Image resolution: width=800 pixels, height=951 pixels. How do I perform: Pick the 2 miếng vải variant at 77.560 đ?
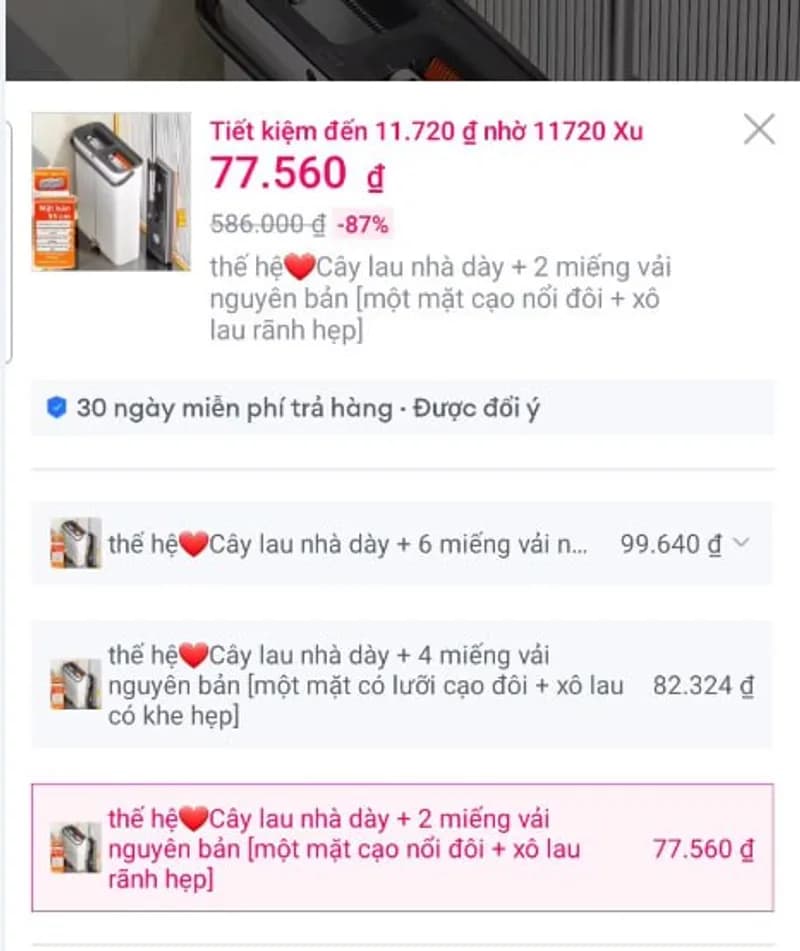(400, 849)
